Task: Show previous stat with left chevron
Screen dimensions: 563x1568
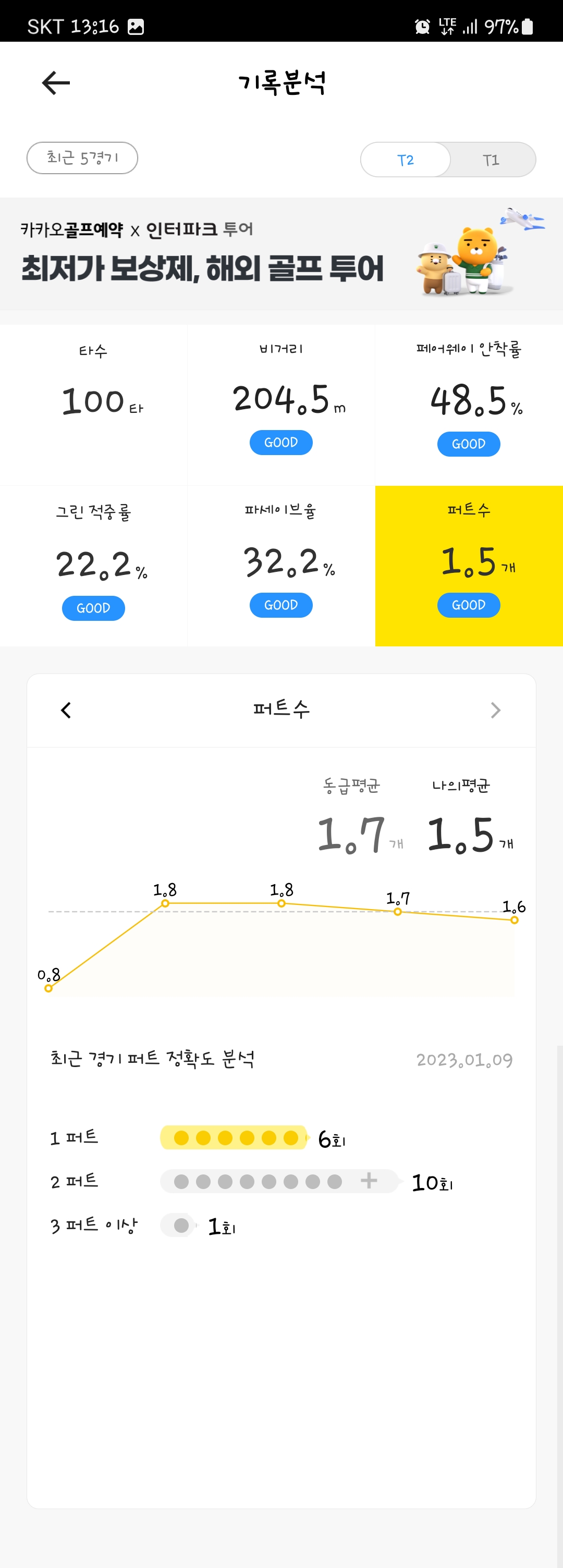Action: coord(66,710)
